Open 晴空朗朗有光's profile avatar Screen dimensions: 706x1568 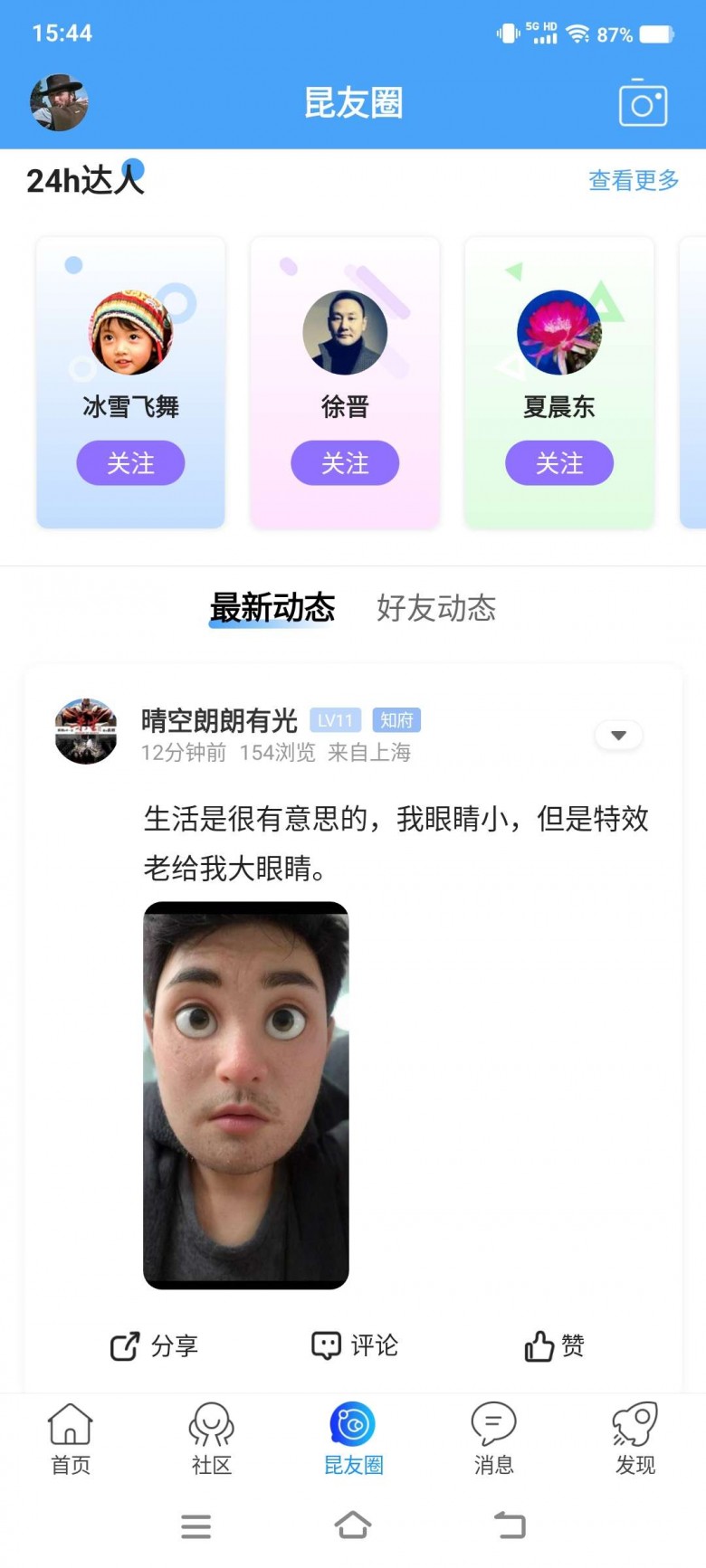coord(86,731)
